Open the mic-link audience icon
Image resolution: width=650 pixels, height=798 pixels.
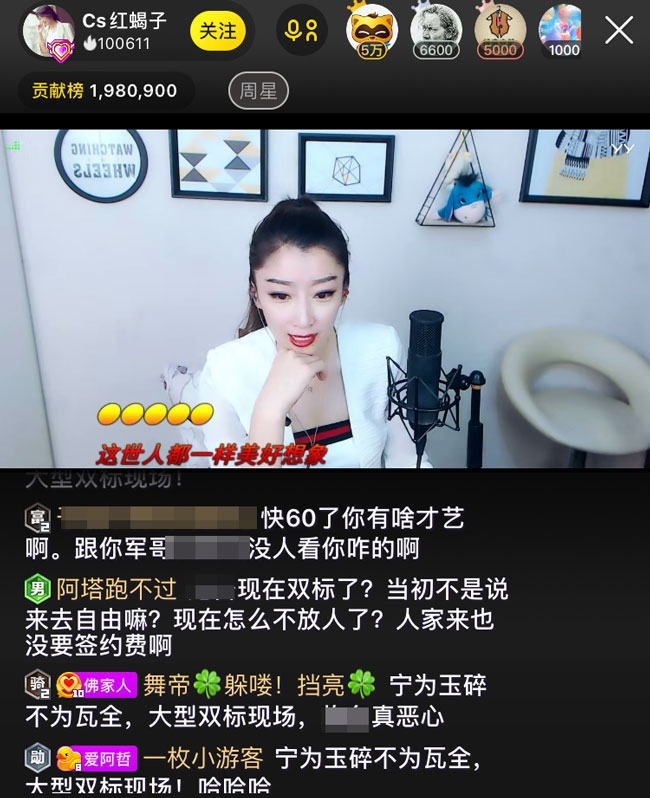[301, 31]
